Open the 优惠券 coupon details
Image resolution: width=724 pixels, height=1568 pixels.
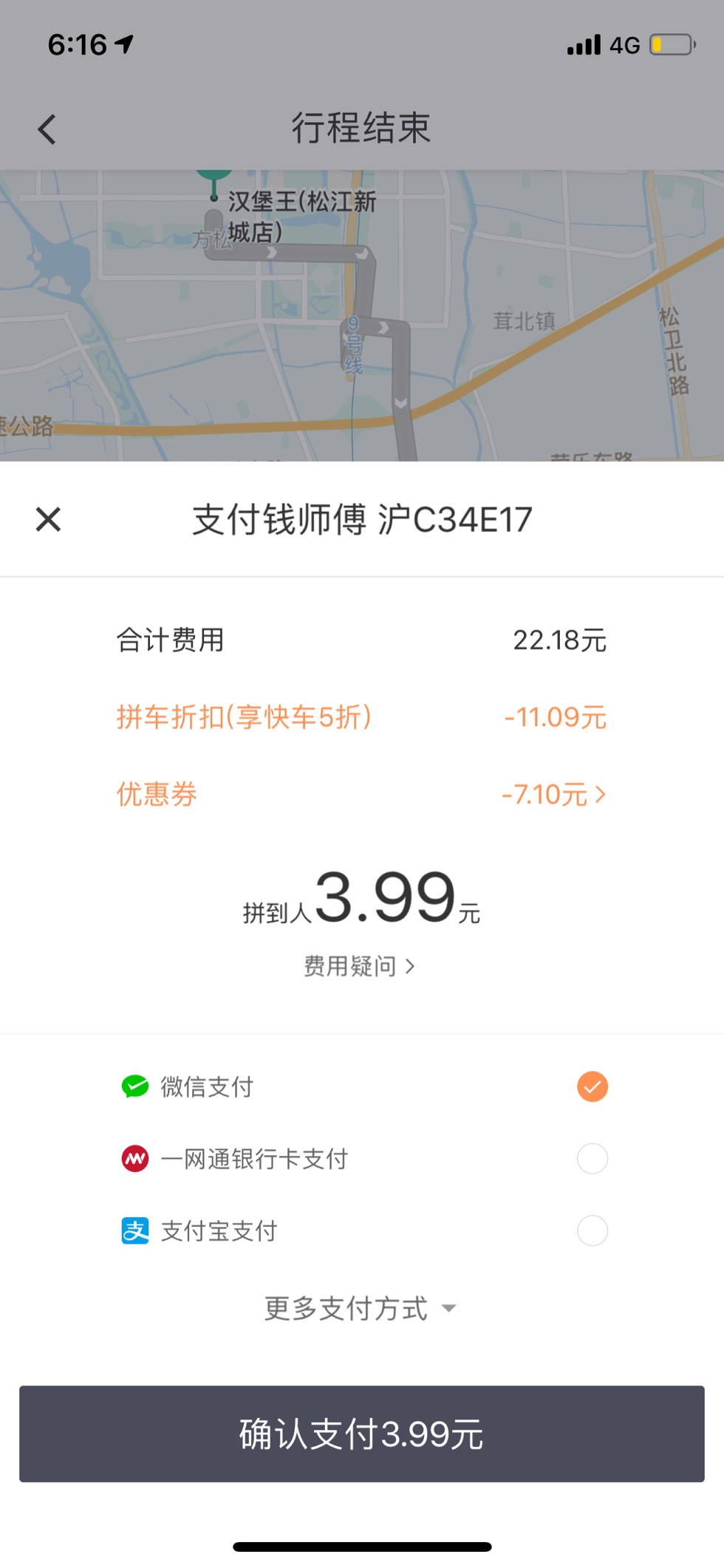click(554, 795)
